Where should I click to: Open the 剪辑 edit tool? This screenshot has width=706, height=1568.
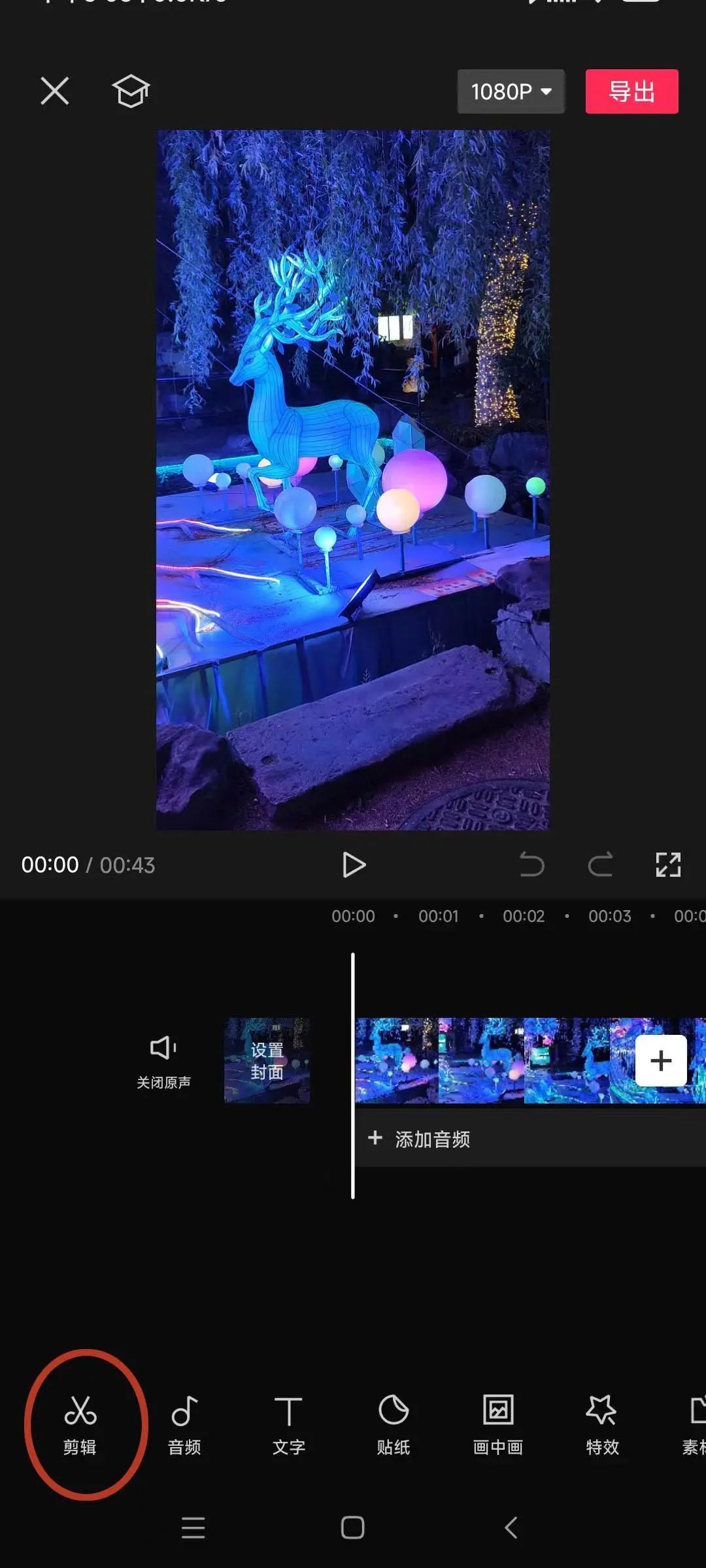pyautogui.click(x=80, y=1424)
